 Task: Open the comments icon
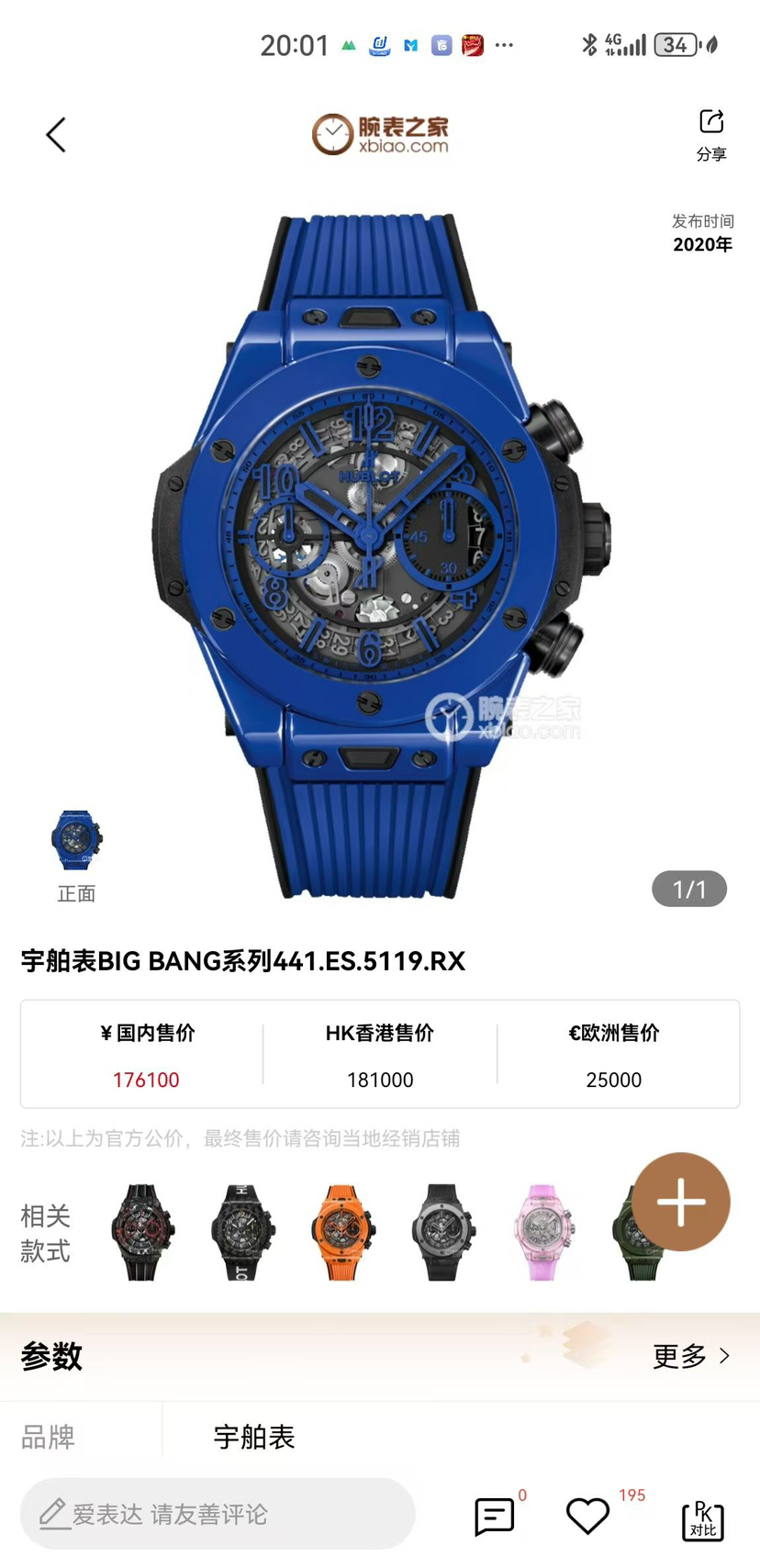point(494,1516)
